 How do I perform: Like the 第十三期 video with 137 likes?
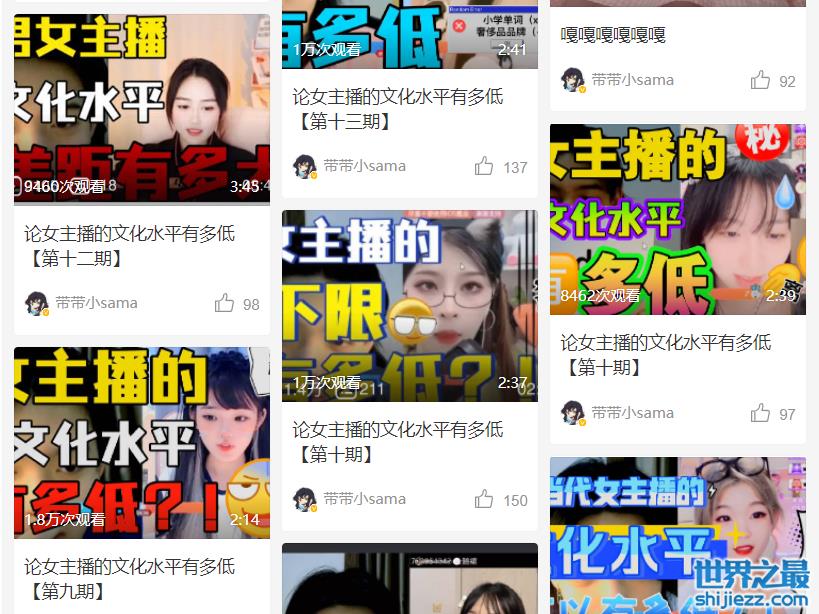click(x=485, y=166)
